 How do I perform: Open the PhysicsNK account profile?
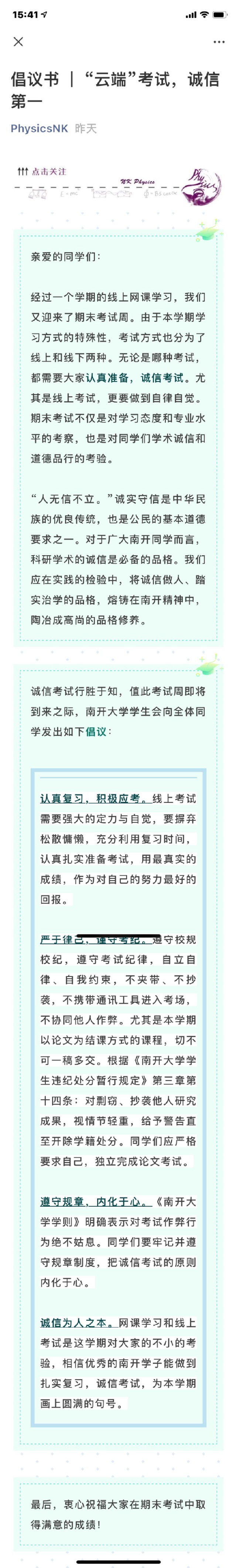click(39, 128)
